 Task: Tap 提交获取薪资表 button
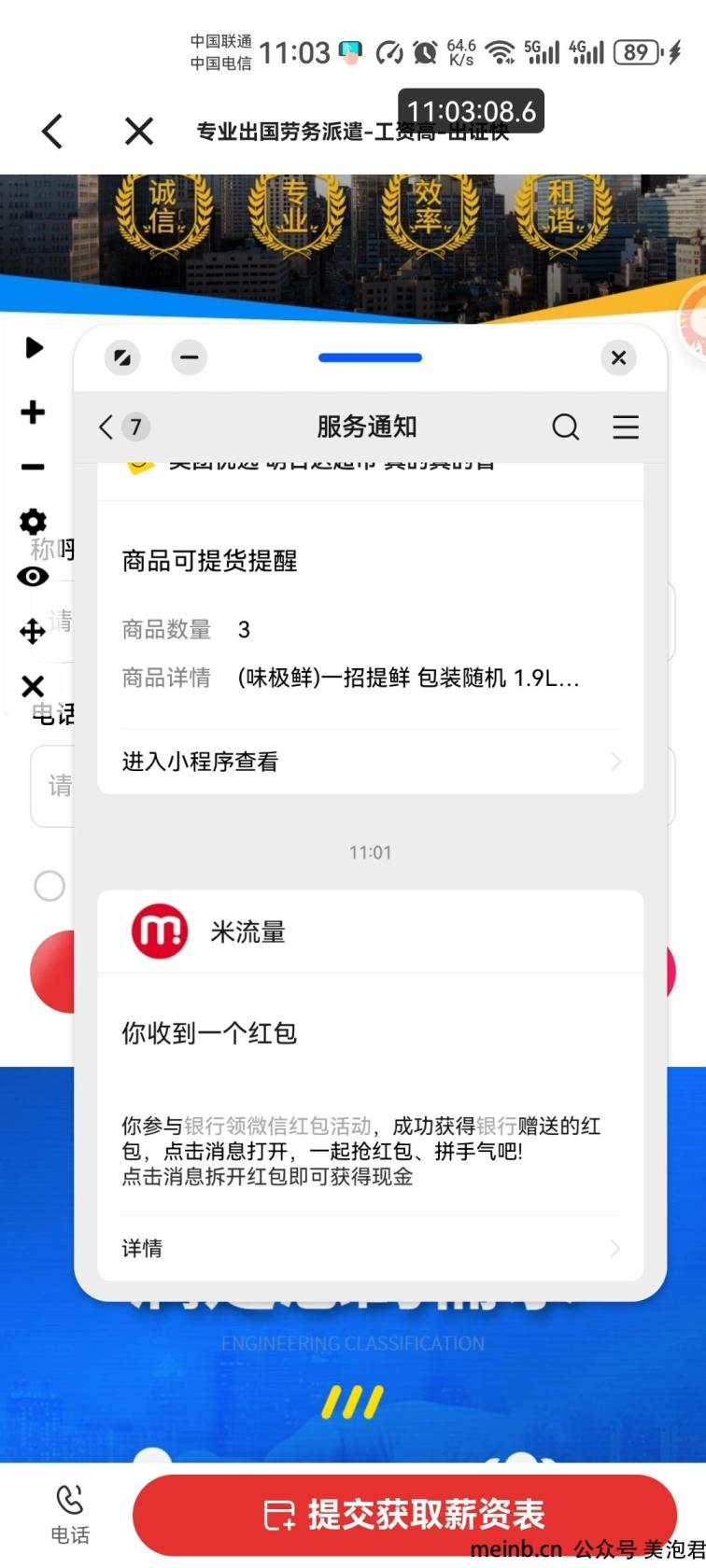pos(404,1514)
